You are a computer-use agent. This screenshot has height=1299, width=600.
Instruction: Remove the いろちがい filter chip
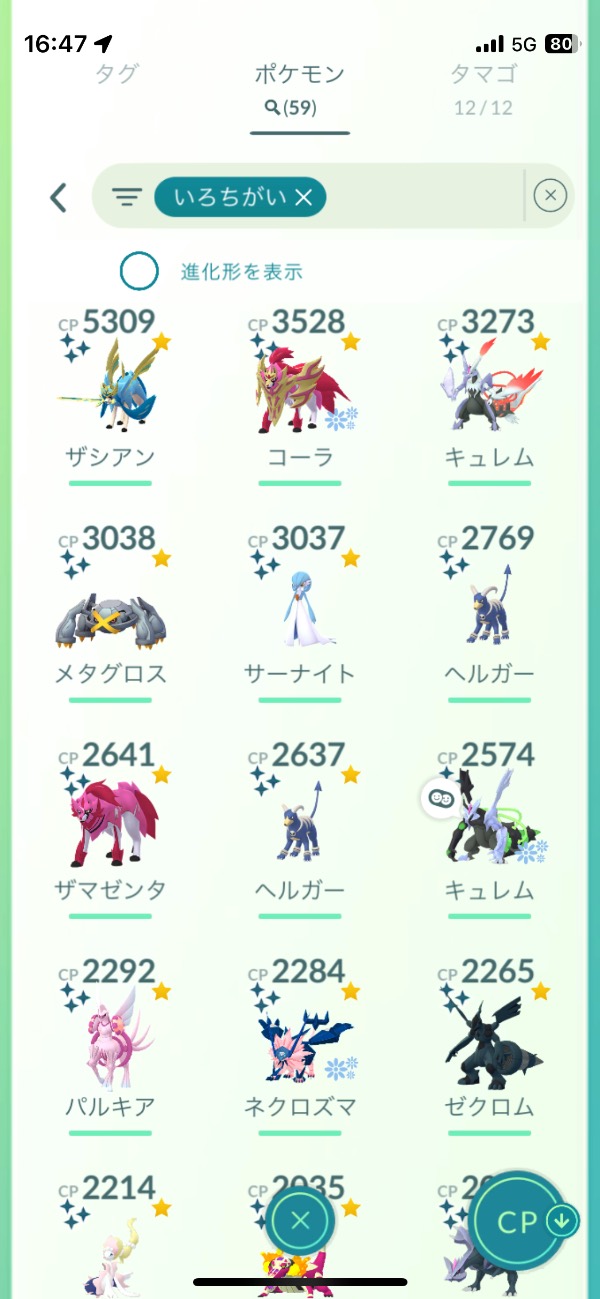click(304, 198)
